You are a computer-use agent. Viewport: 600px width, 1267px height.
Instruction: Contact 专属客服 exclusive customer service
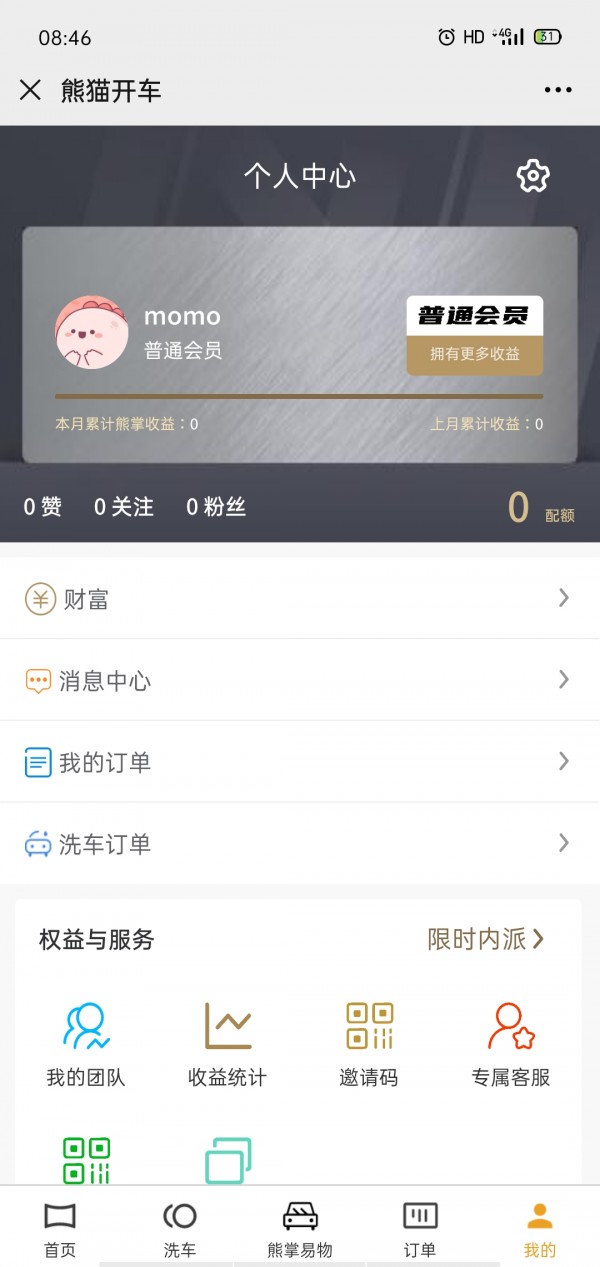click(x=511, y=1044)
